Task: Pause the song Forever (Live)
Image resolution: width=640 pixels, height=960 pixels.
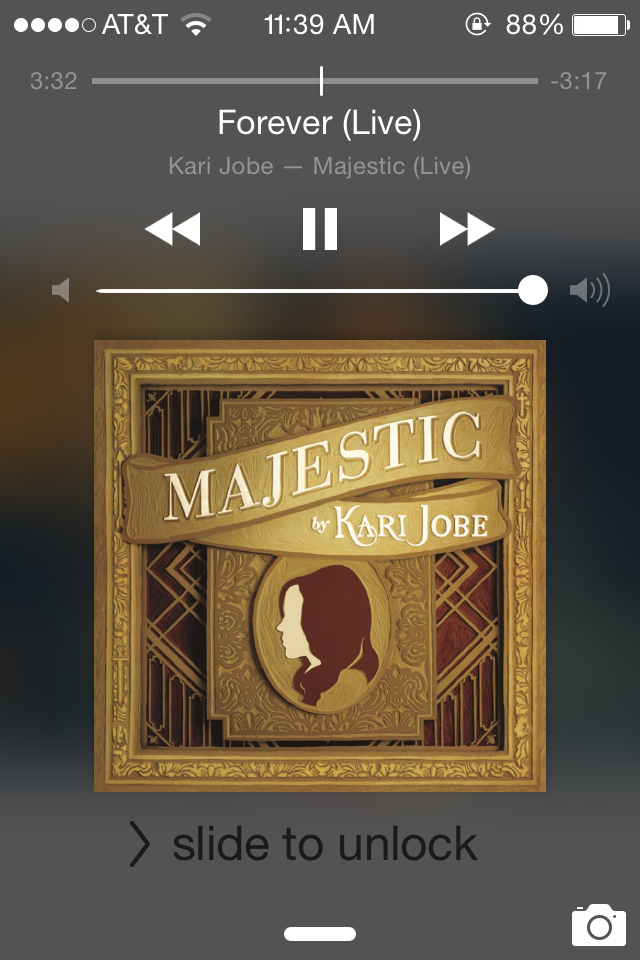Action: click(320, 229)
